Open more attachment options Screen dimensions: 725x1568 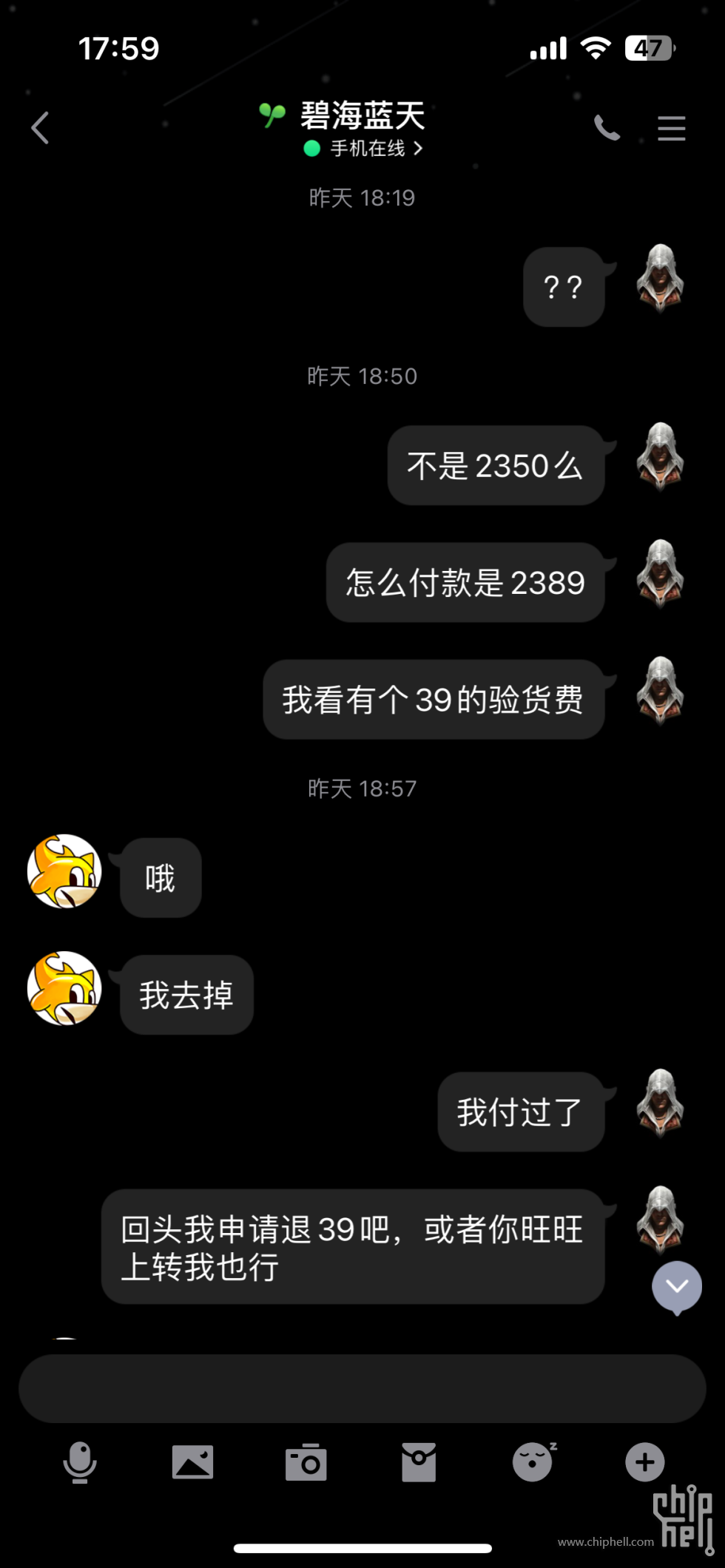(645, 1462)
